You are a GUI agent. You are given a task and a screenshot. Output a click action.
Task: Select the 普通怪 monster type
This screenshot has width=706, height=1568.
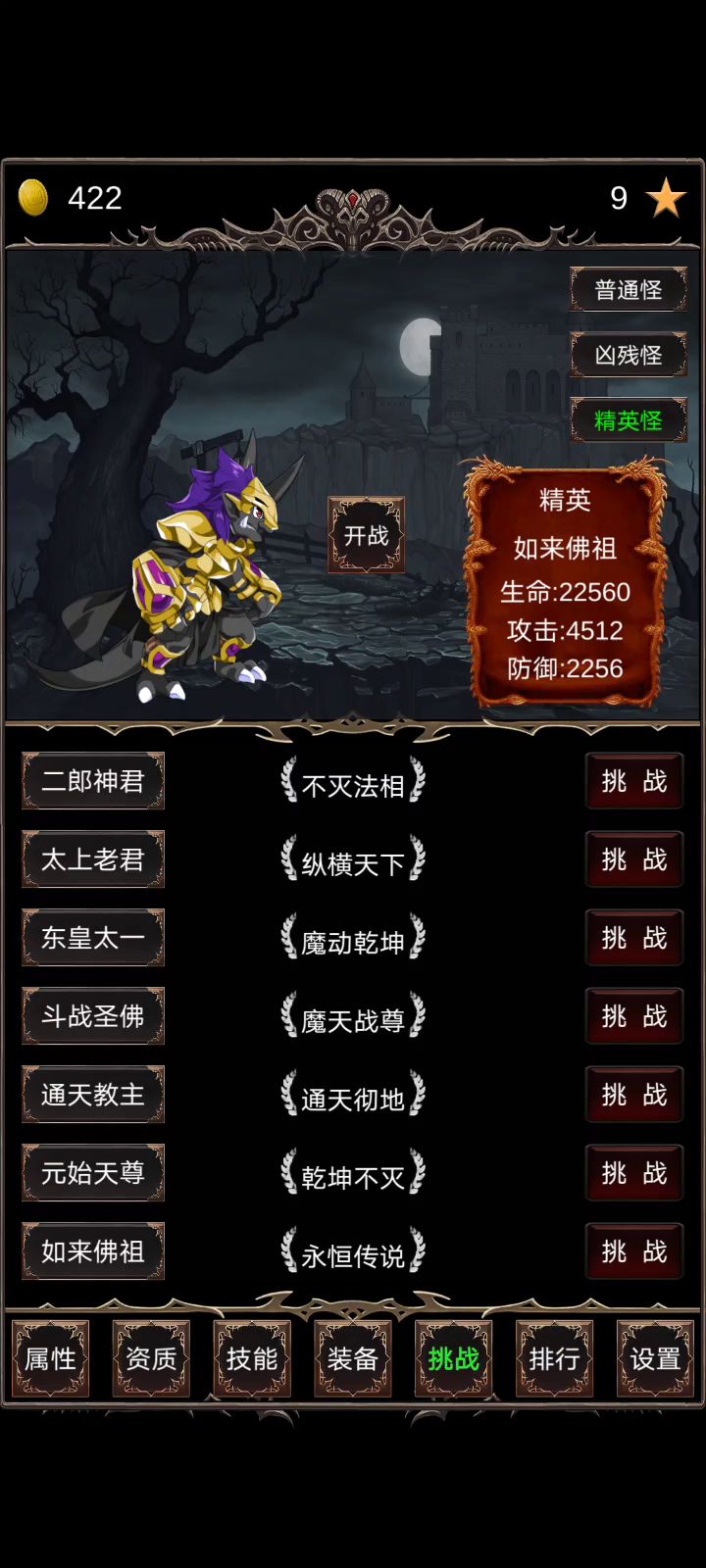pos(629,290)
